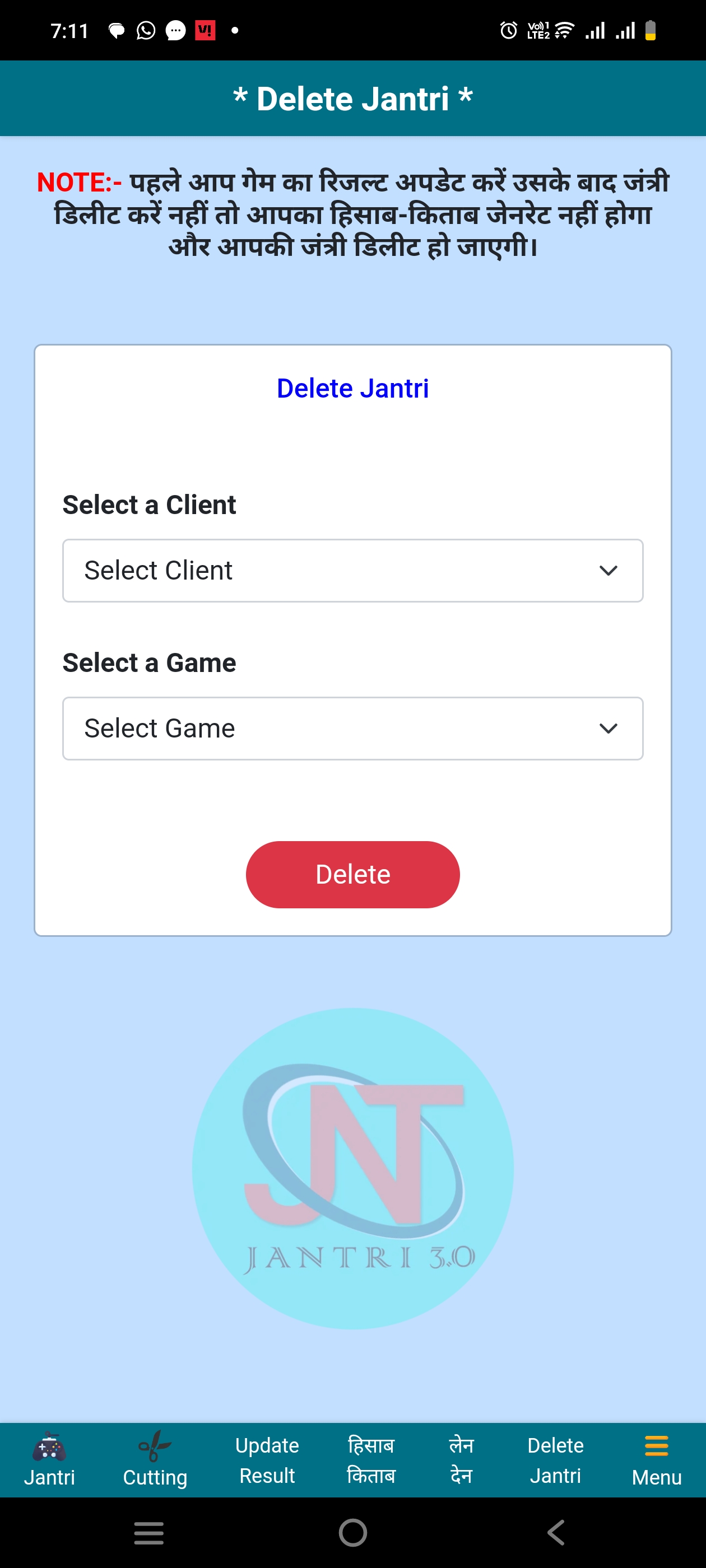
Task: Switch to the Jantri tab
Action: 49,1460
